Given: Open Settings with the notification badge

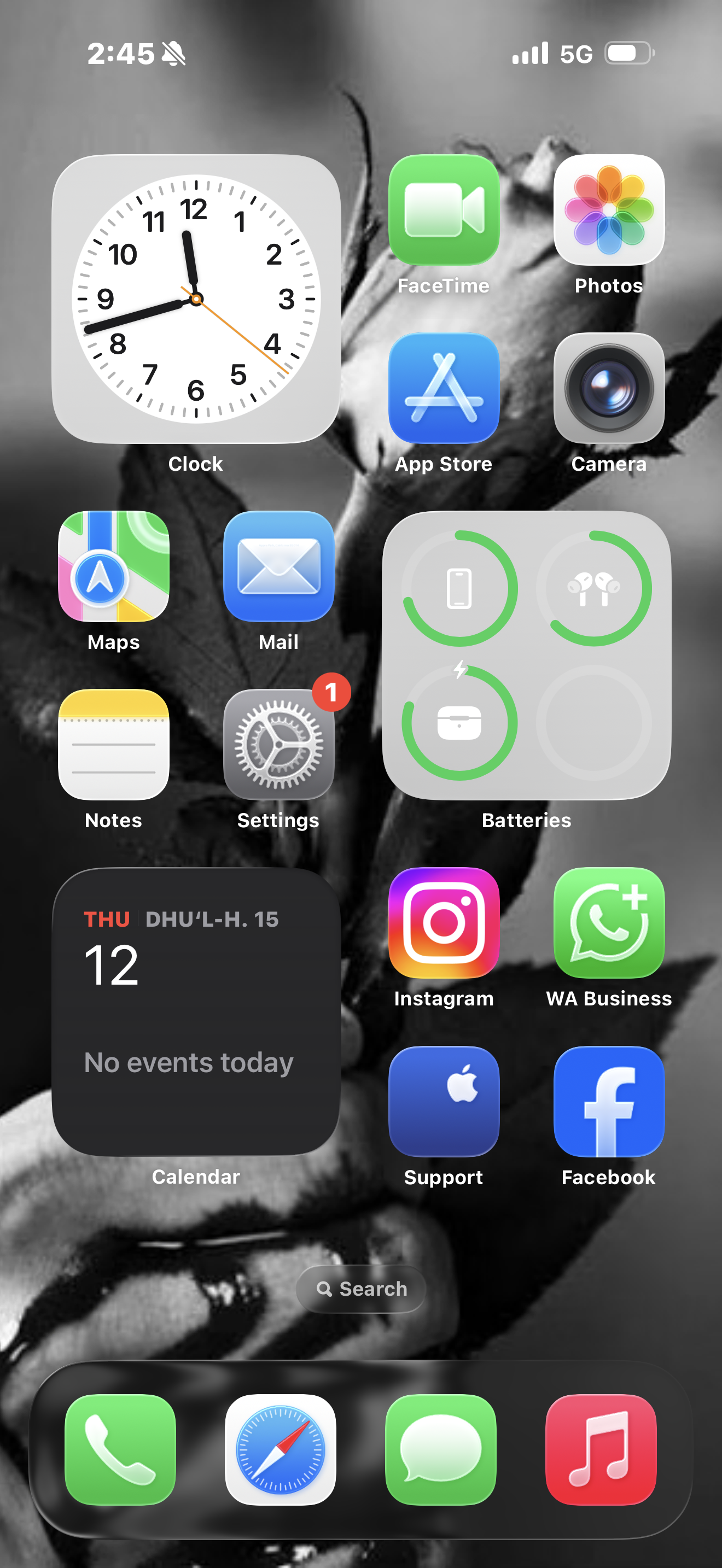Looking at the screenshot, I should [279, 745].
